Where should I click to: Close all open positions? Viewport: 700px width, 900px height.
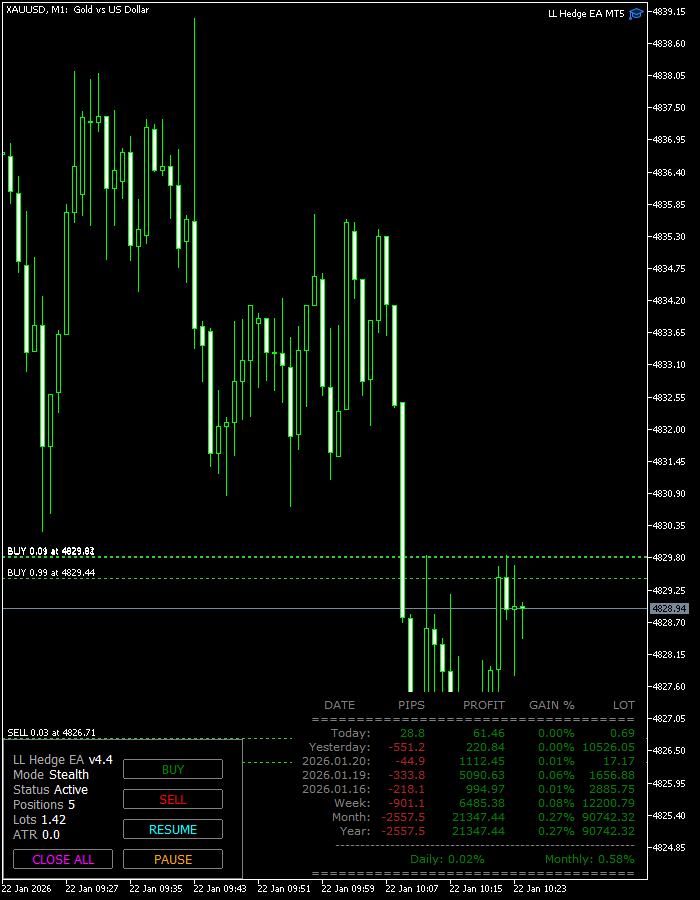pyautogui.click(x=63, y=859)
